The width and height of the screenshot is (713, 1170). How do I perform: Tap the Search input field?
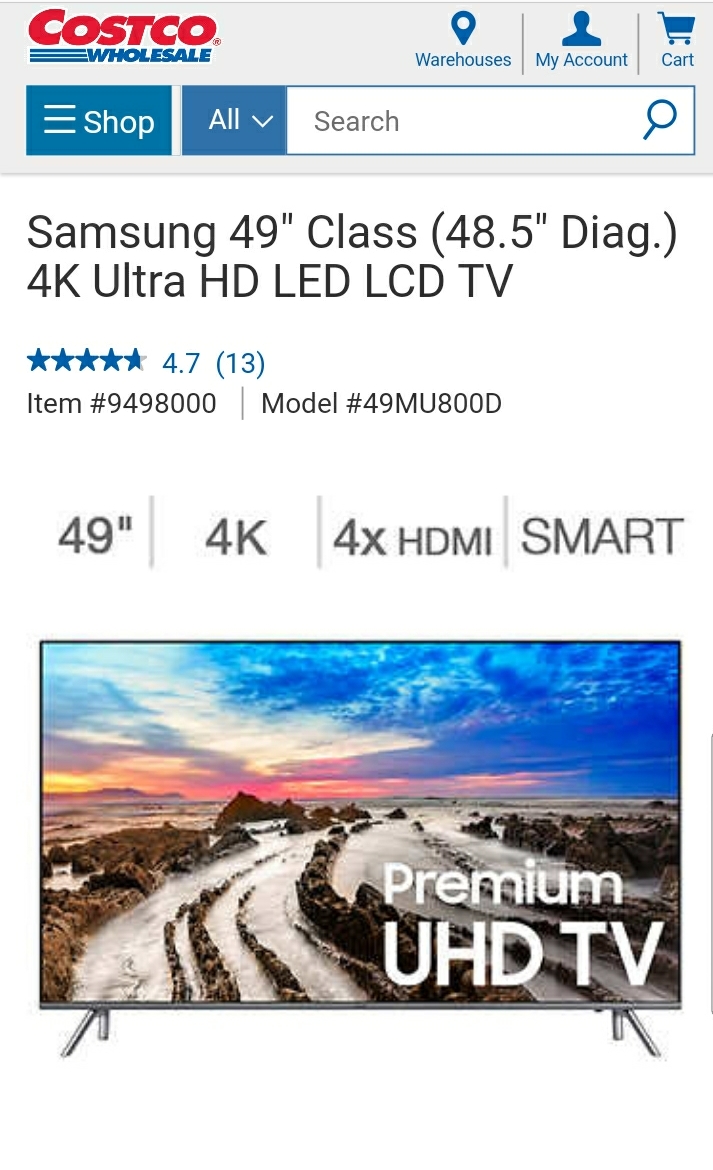460,121
